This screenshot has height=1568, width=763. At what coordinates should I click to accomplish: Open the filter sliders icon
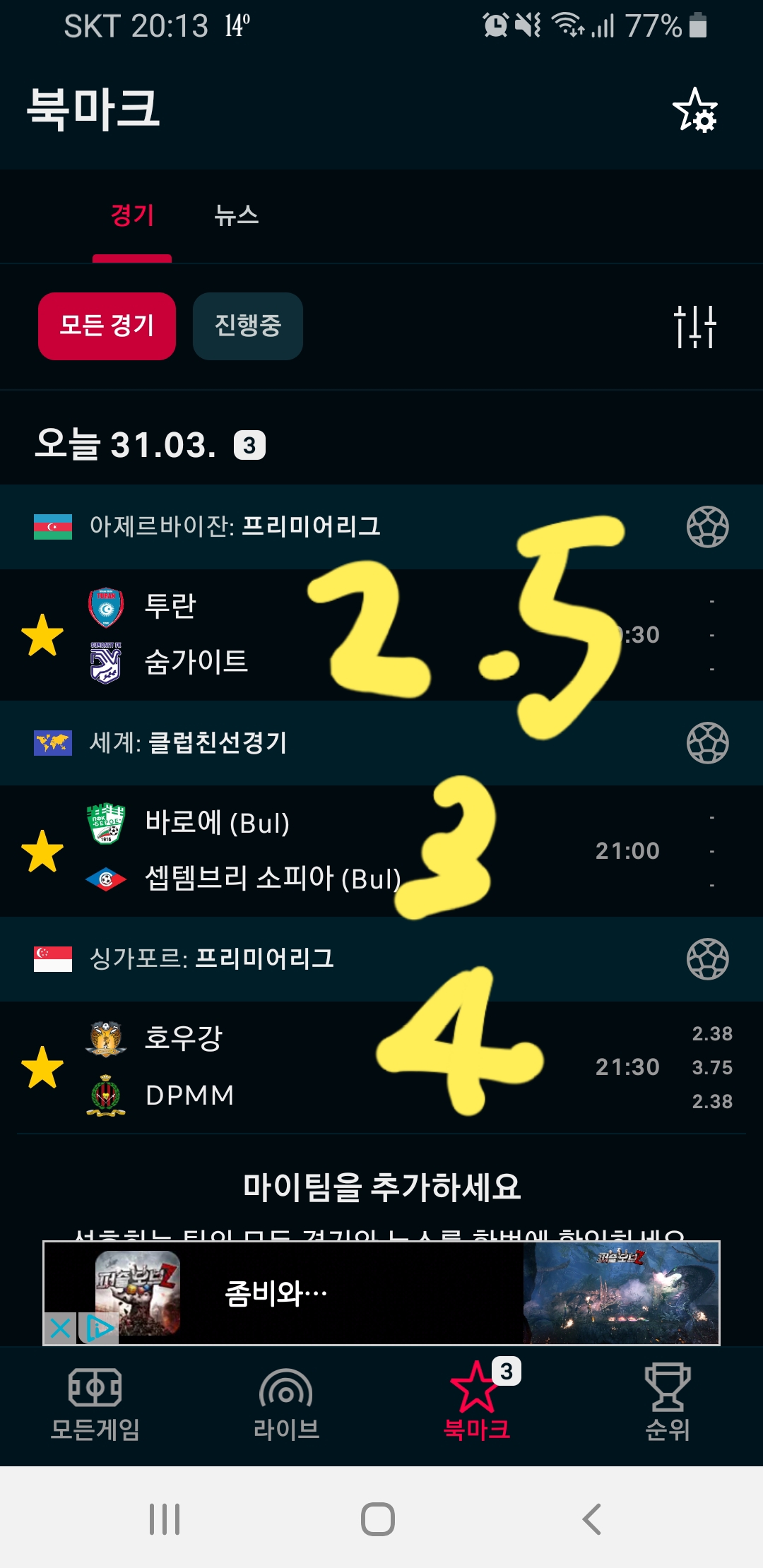tap(695, 326)
